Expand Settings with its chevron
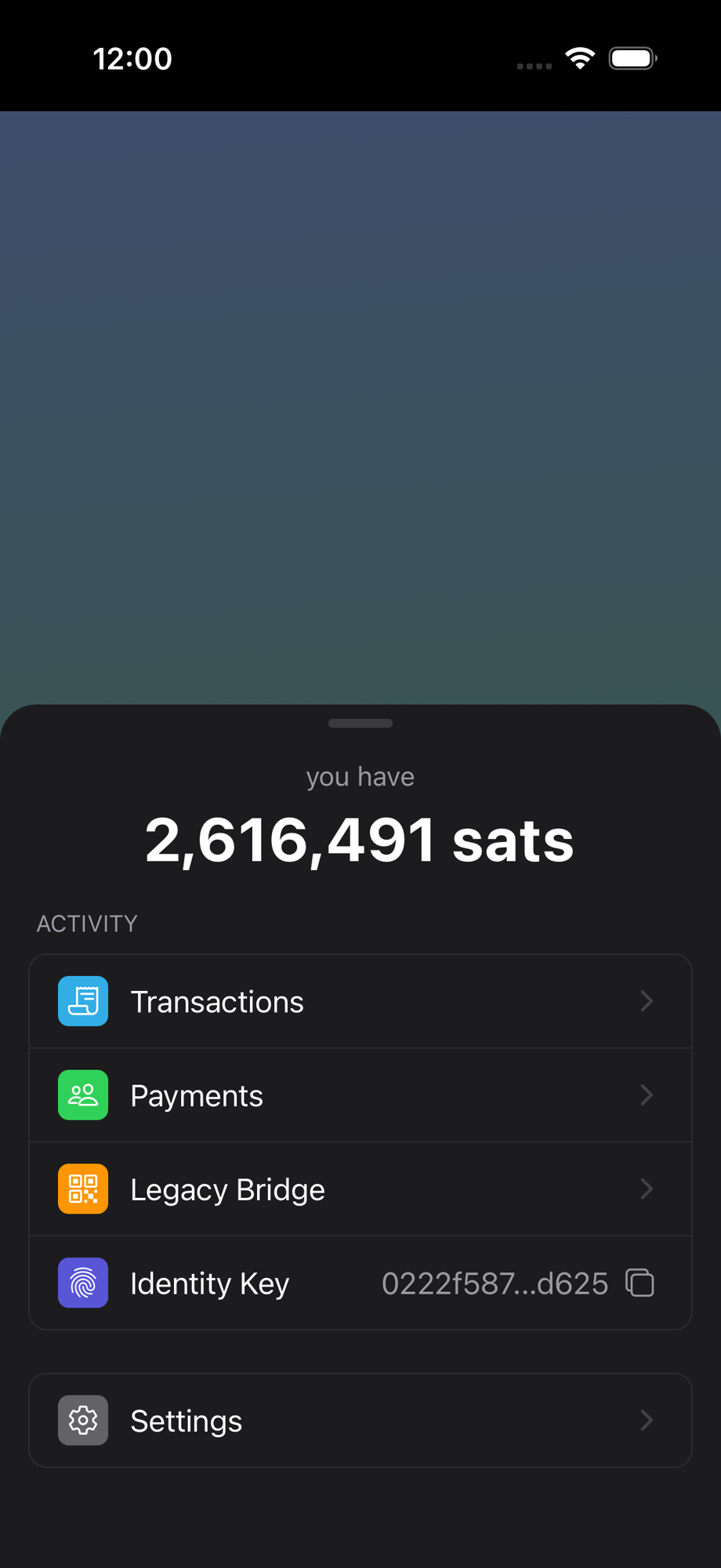Viewport: 721px width, 1568px height. 646,1420
